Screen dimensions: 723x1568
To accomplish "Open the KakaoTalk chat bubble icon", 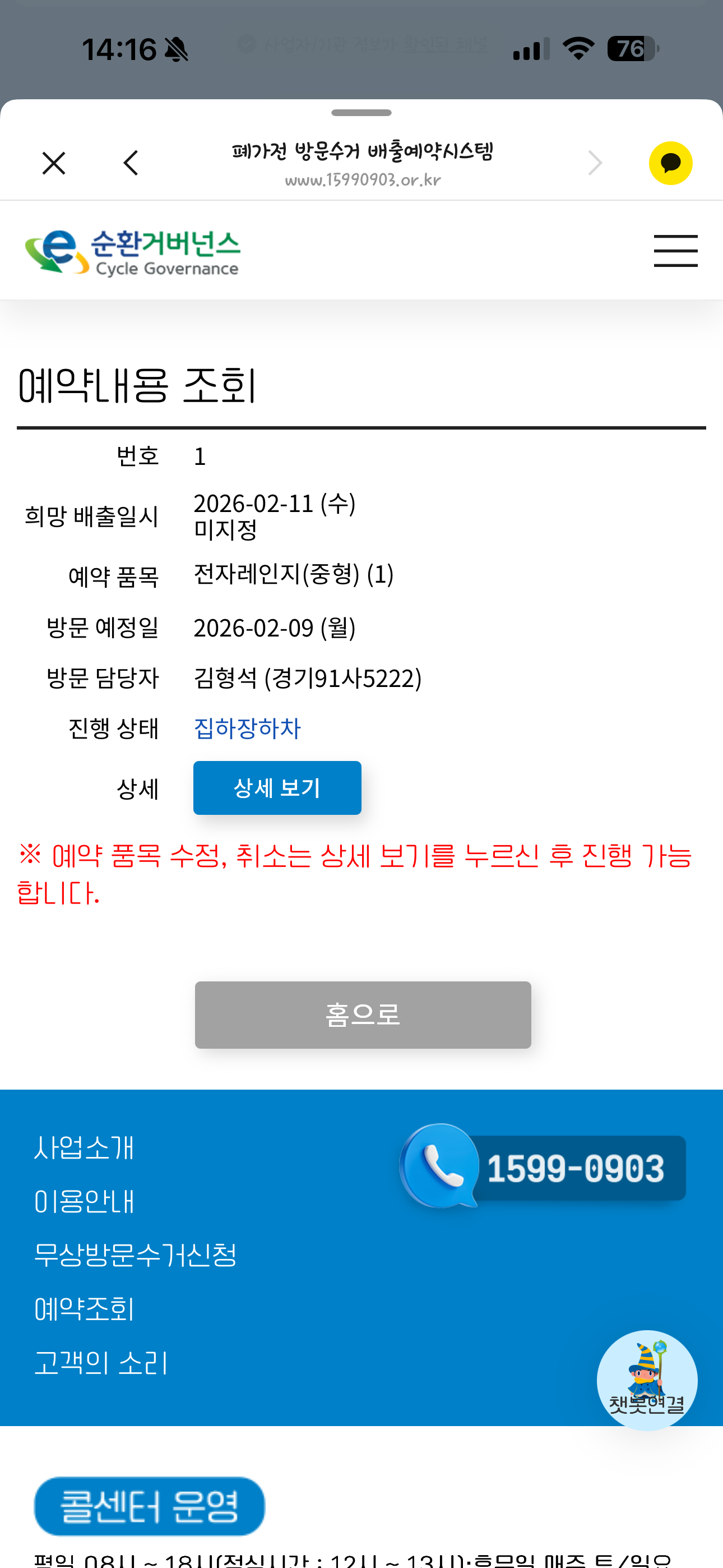I will (x=670, y=163).
